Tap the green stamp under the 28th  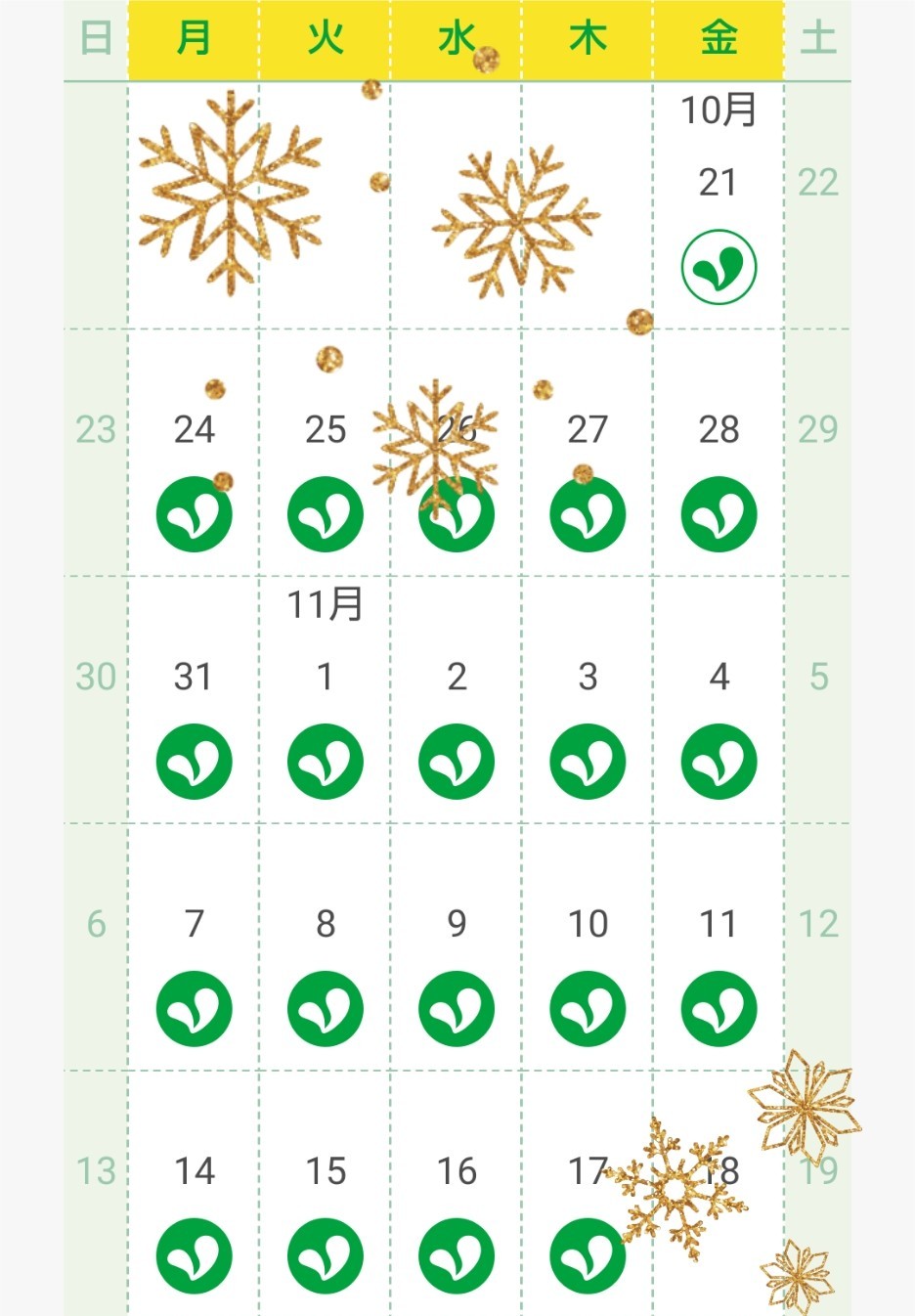[719, 514]
